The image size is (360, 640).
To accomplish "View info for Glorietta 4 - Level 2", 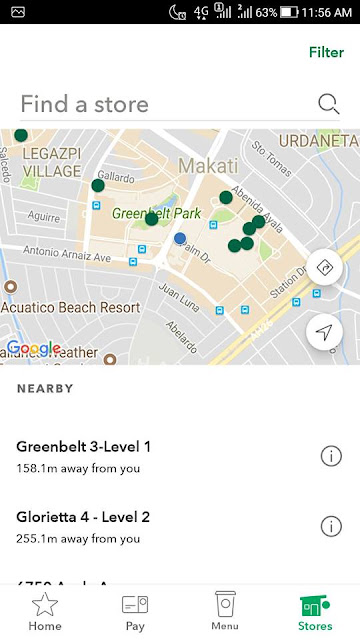I will (x=331, y=527).
